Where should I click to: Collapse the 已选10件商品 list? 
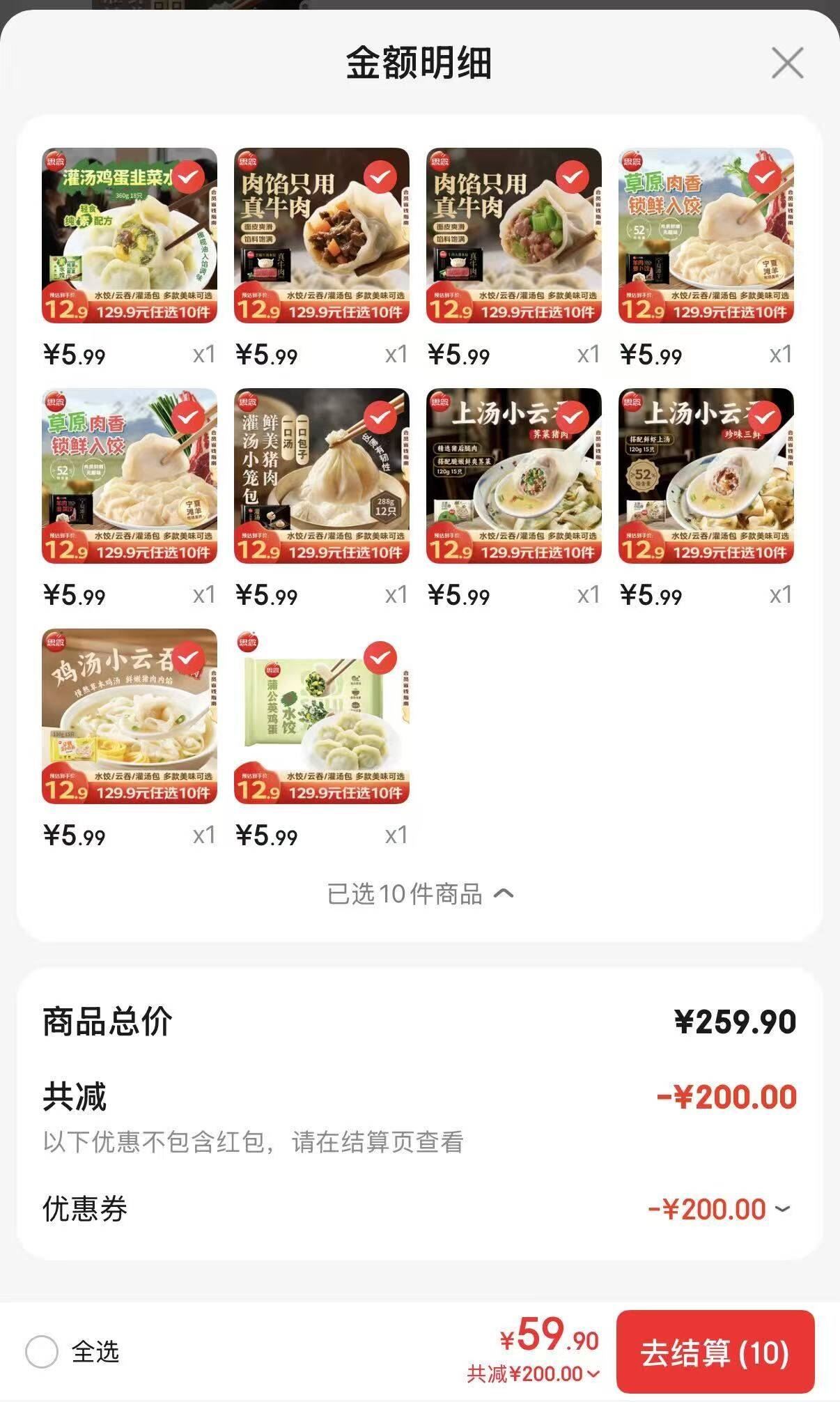(420, 894)
